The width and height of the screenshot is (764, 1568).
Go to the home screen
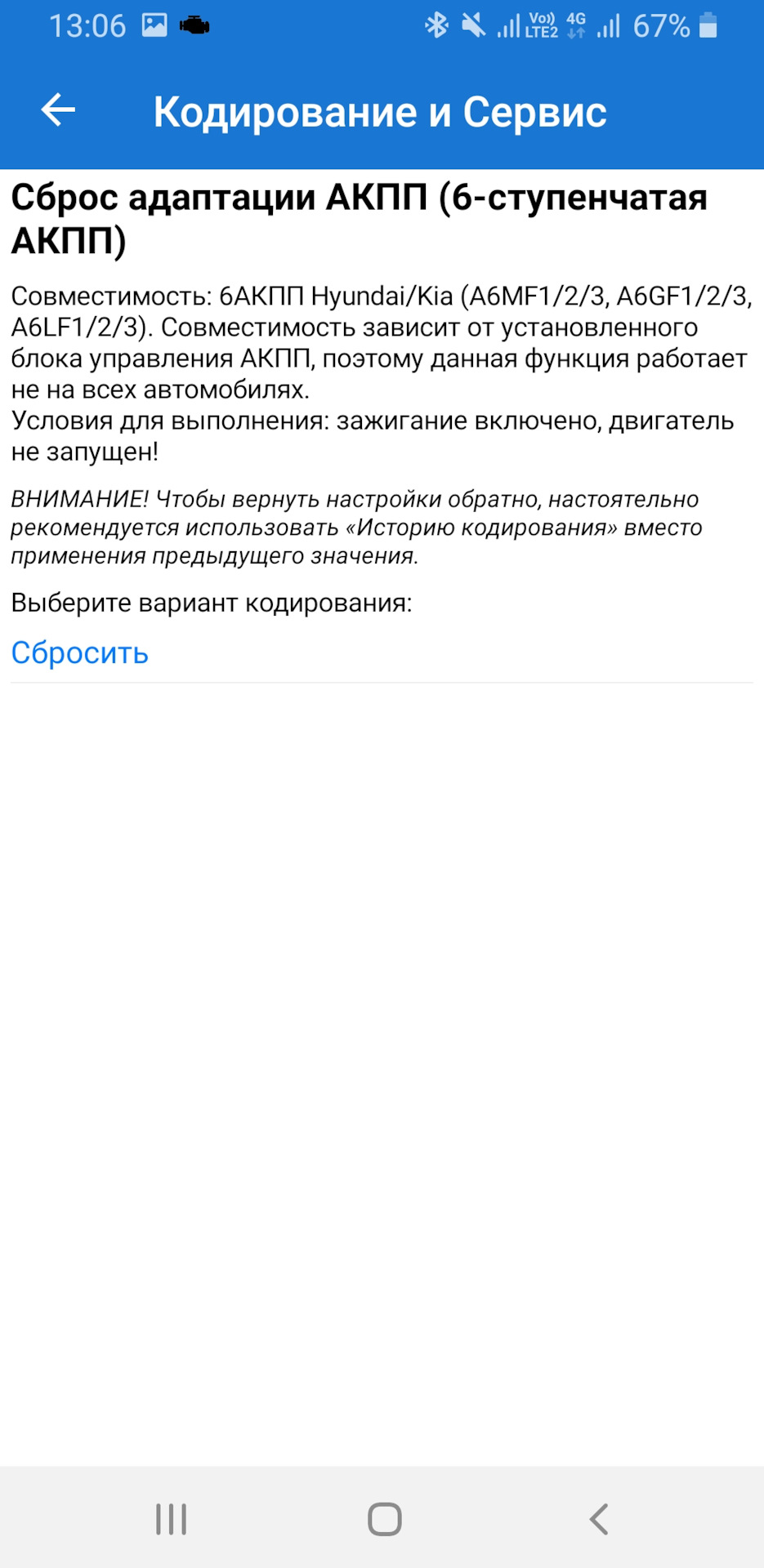(x=384, y=1520)
